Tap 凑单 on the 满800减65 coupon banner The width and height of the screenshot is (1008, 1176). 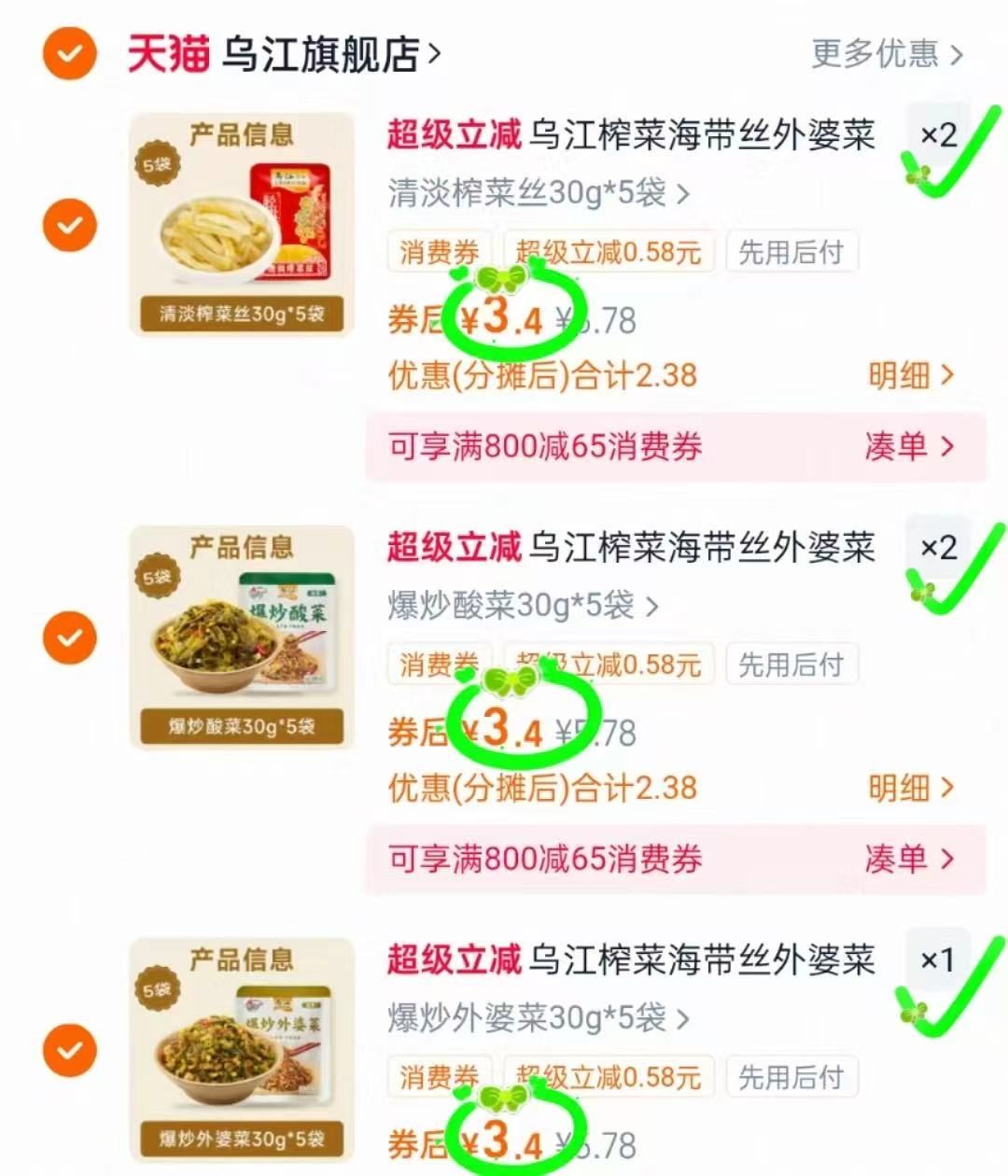tap(892, 448)
